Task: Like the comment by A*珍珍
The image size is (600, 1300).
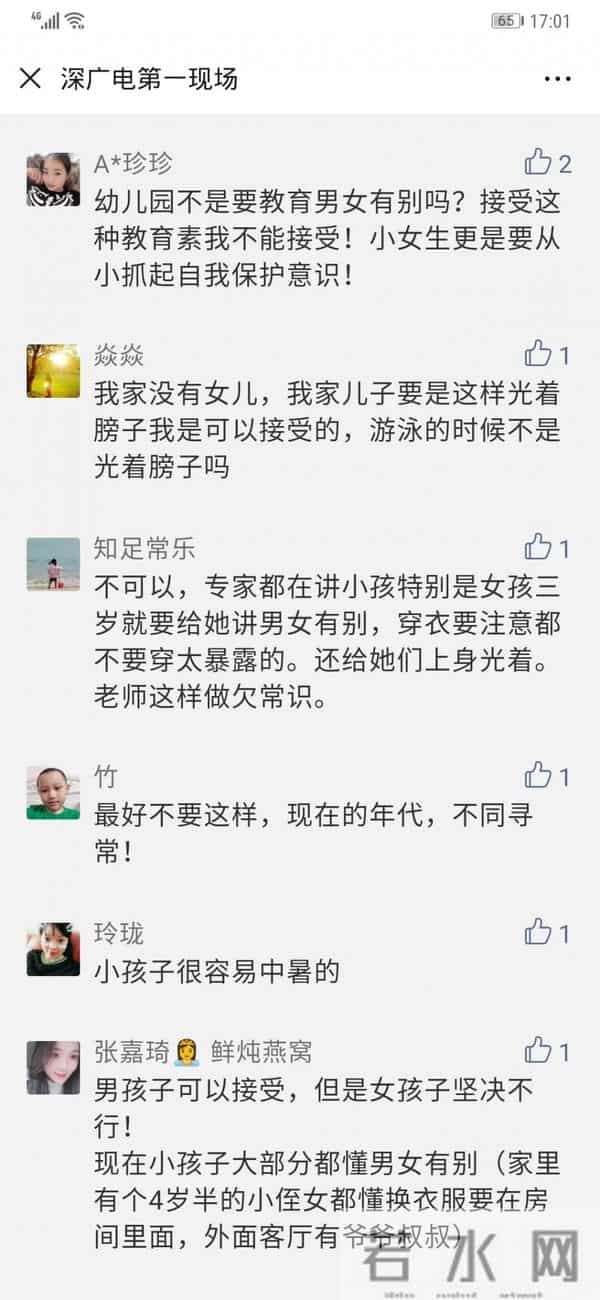Action: point(539,162)
